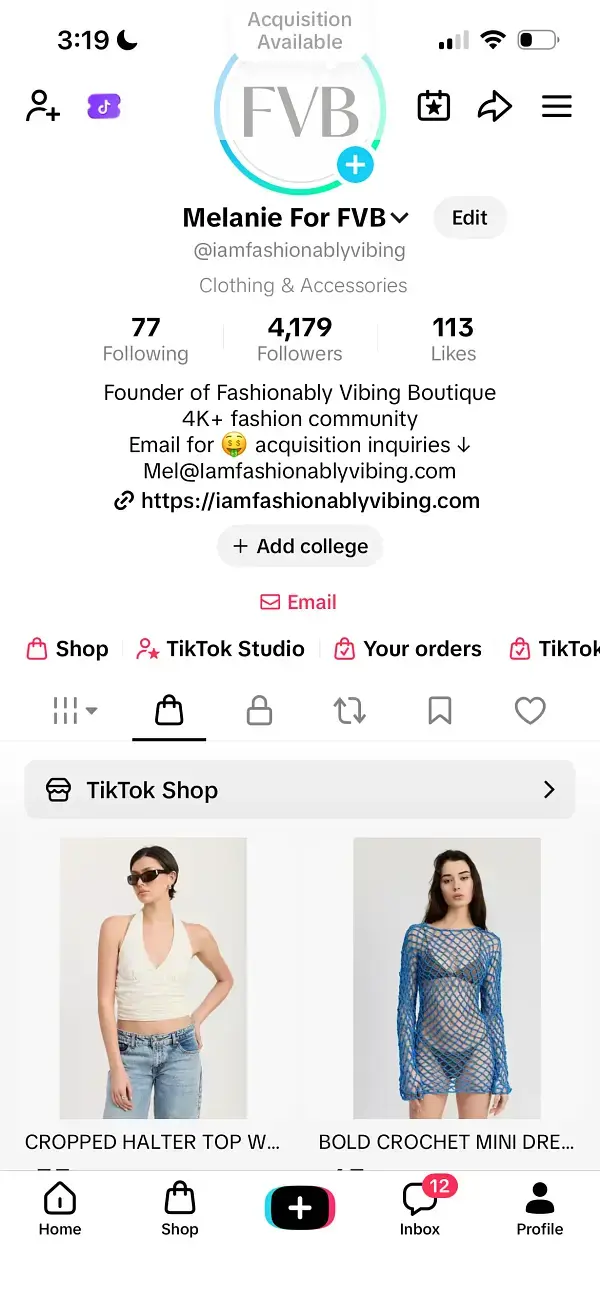
Task: Open the iamfashionablyvibing.com website link
Action: tap(310, 501)
